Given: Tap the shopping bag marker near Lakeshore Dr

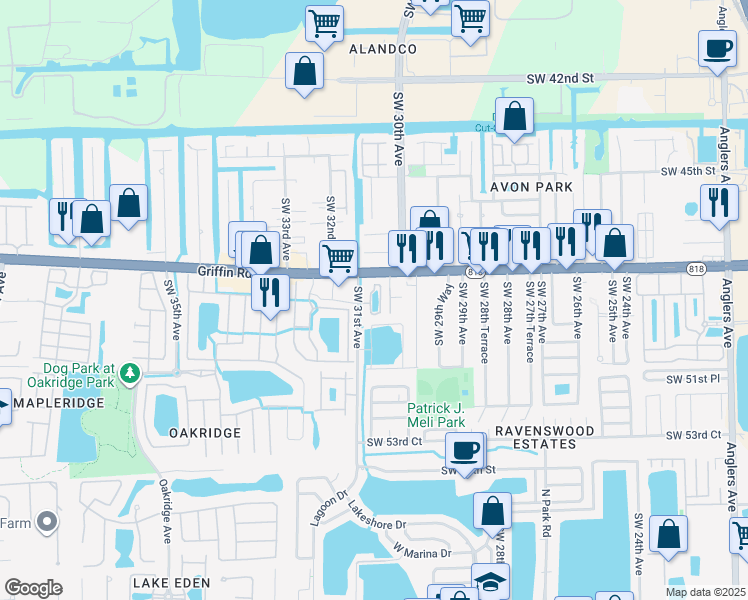Looking at the screenshot, I should (492, 513).
